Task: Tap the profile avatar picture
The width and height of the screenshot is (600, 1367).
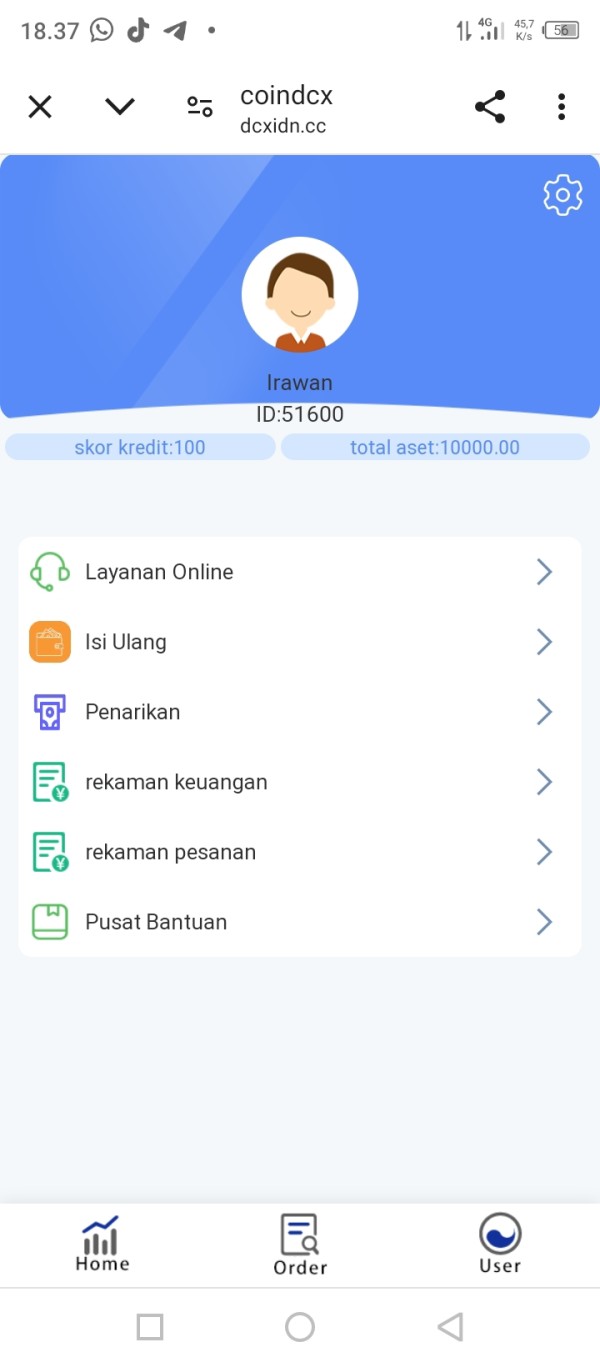Action: (x=300, y=295)
